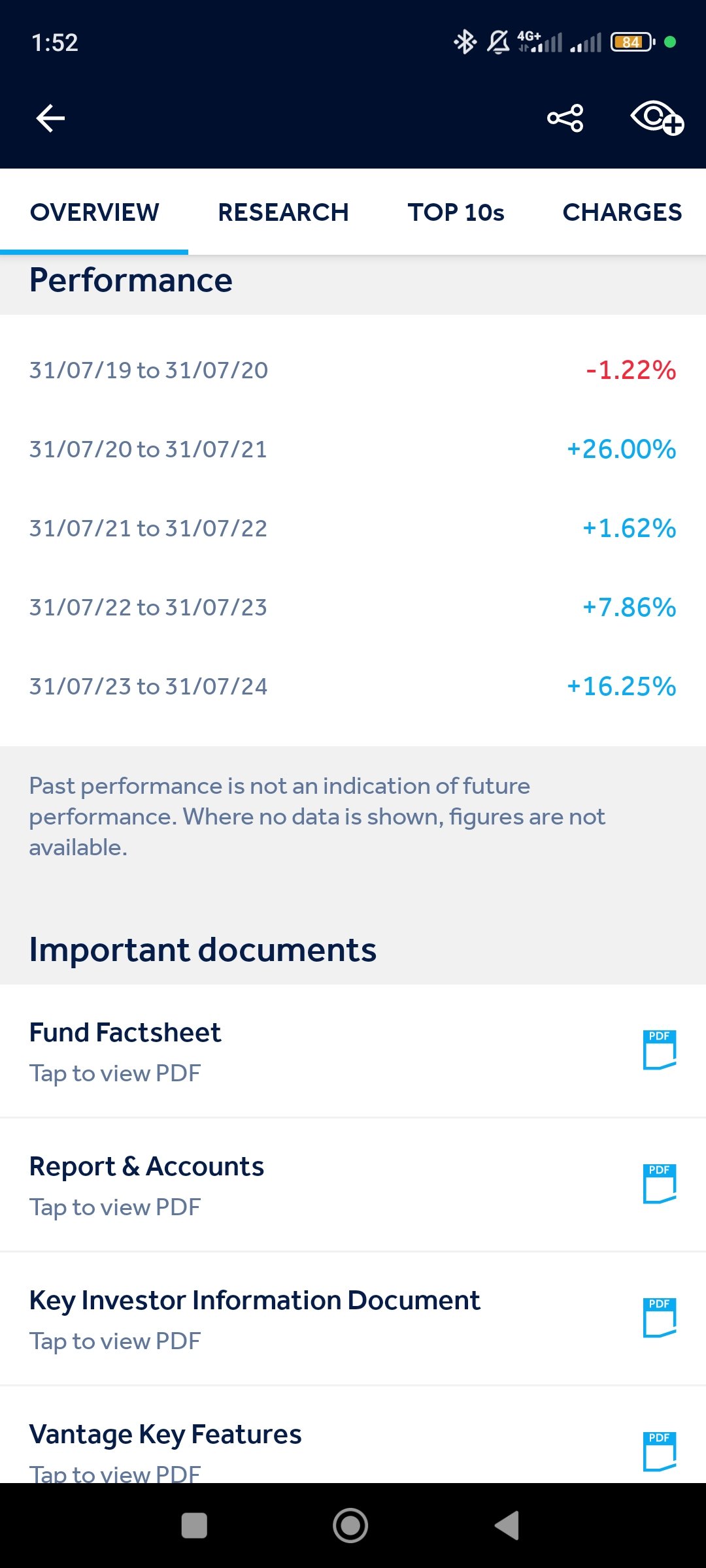Screen dimensions: 706x1568
Task: Add this fund to the watchlist
Action: (x=656, y=118)
